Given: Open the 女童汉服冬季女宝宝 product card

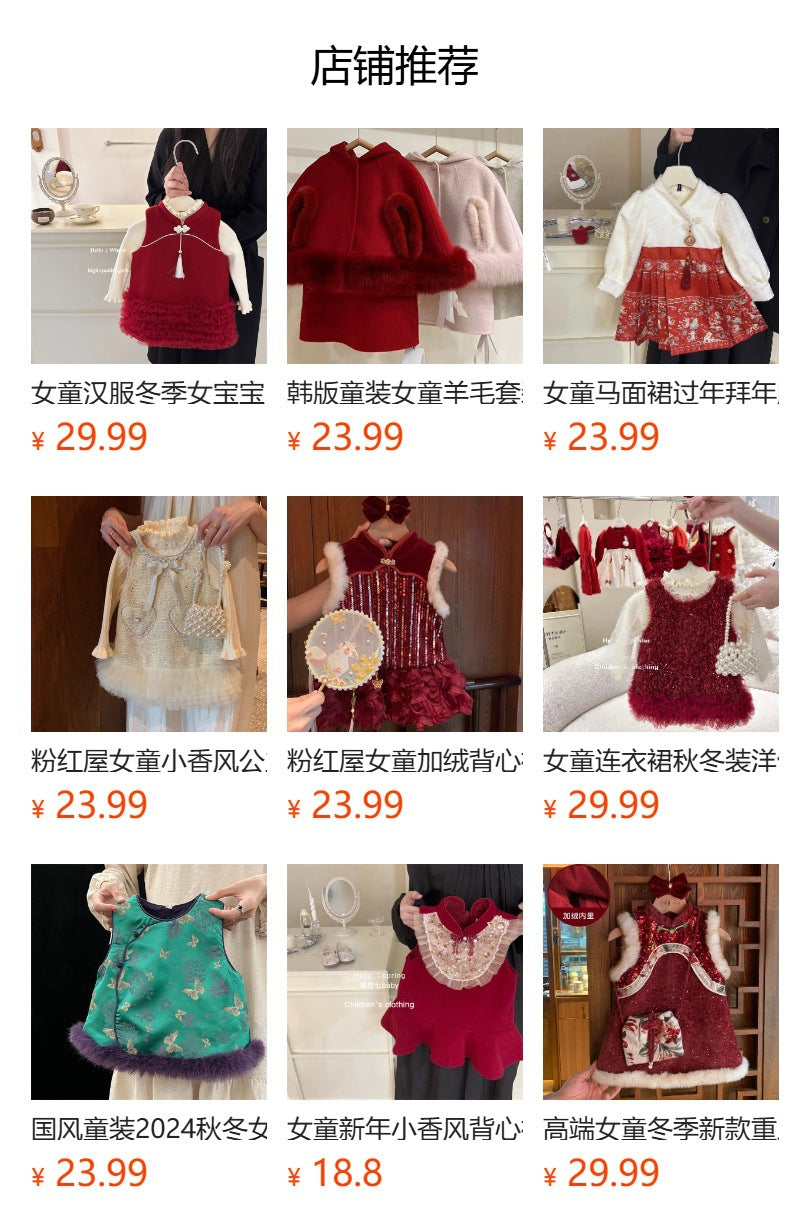Looking at the screenshot, I should [148, 246].
